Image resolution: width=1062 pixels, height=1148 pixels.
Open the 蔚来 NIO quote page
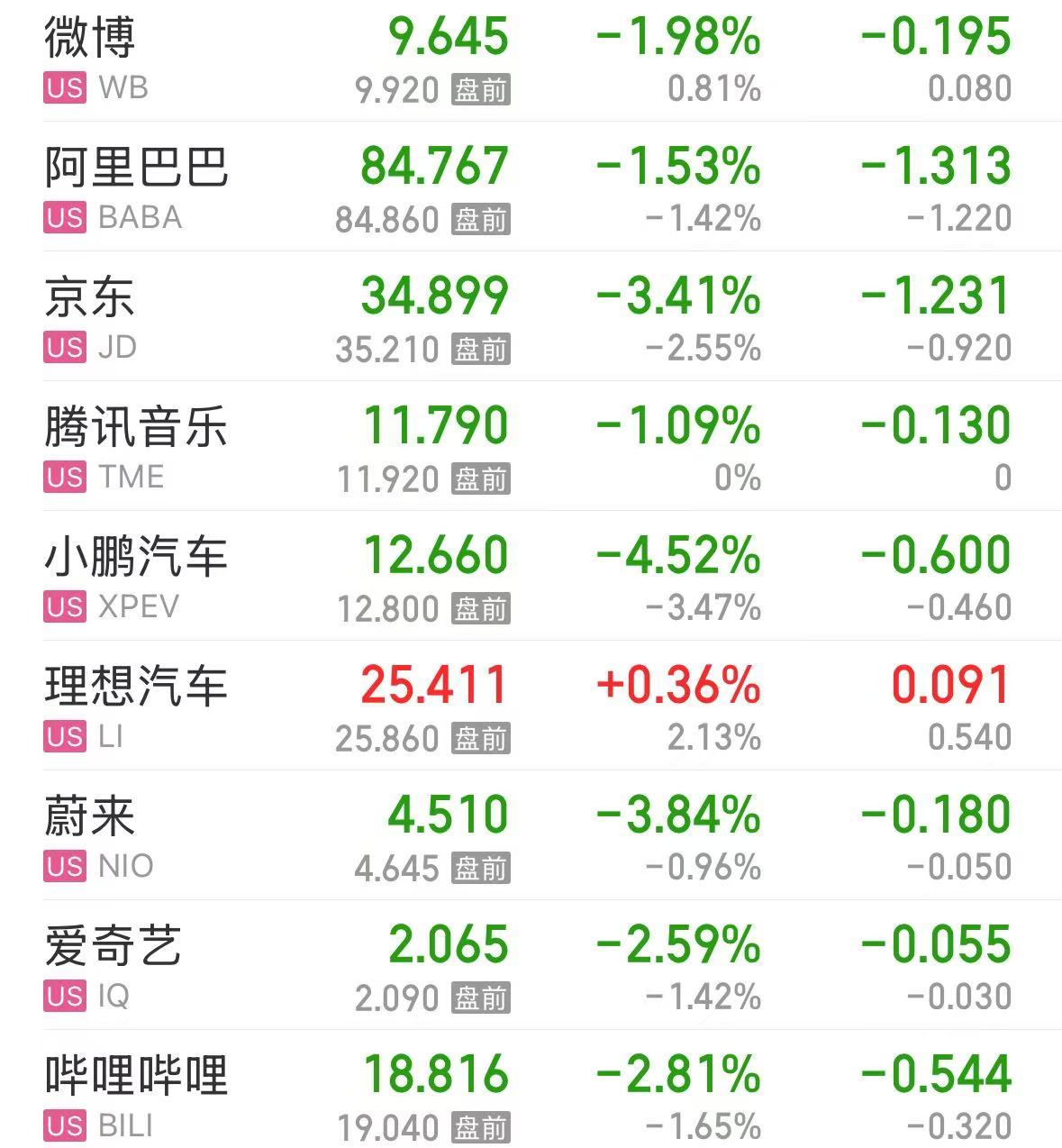90,816
